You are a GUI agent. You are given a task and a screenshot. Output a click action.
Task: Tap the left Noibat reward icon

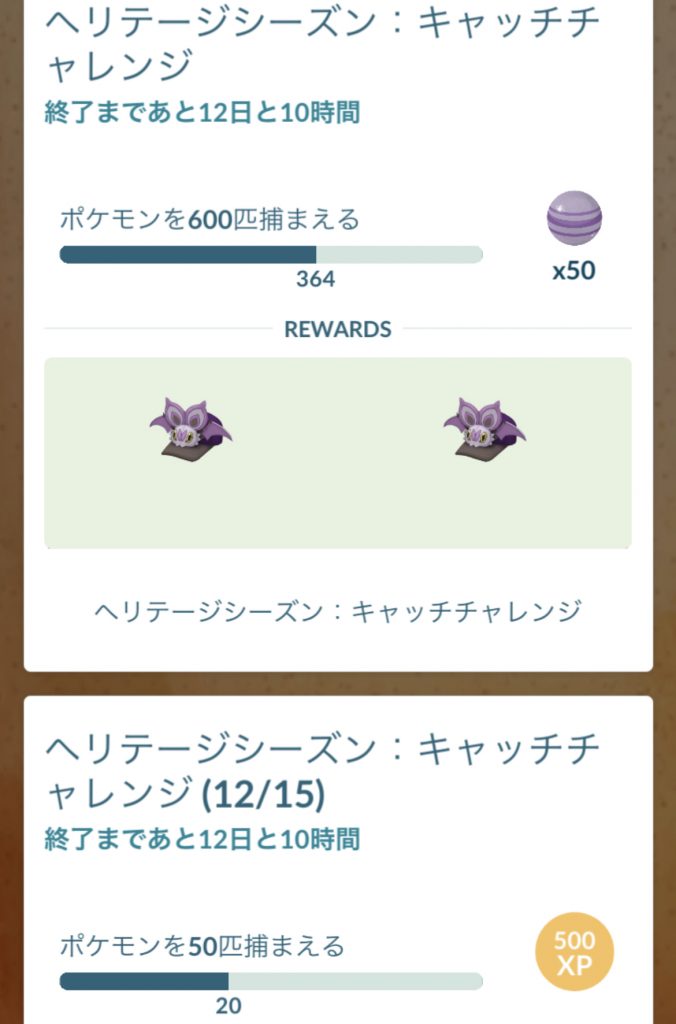(x=191, y=428)
